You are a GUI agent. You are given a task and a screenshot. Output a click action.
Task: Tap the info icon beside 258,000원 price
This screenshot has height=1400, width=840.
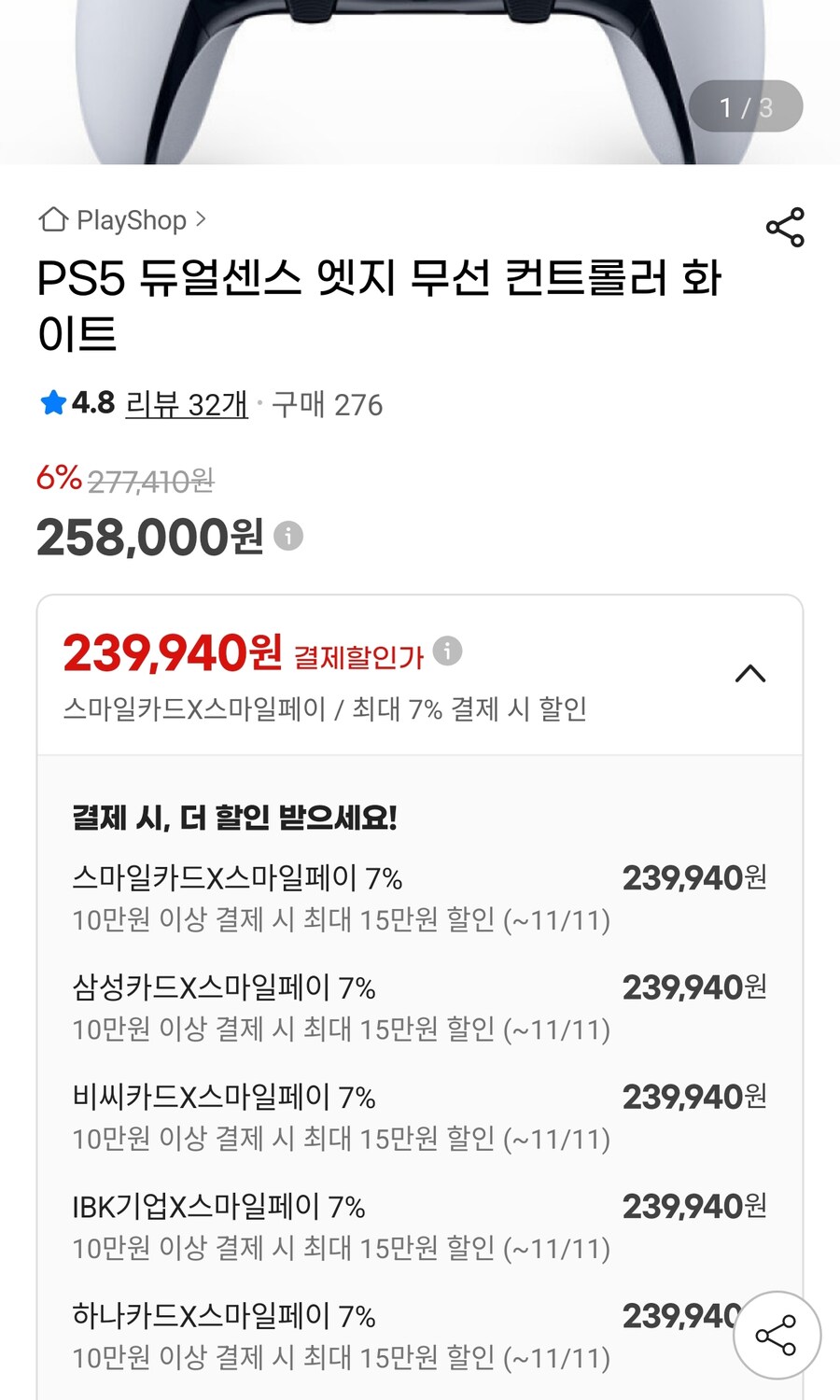(287, 536)
